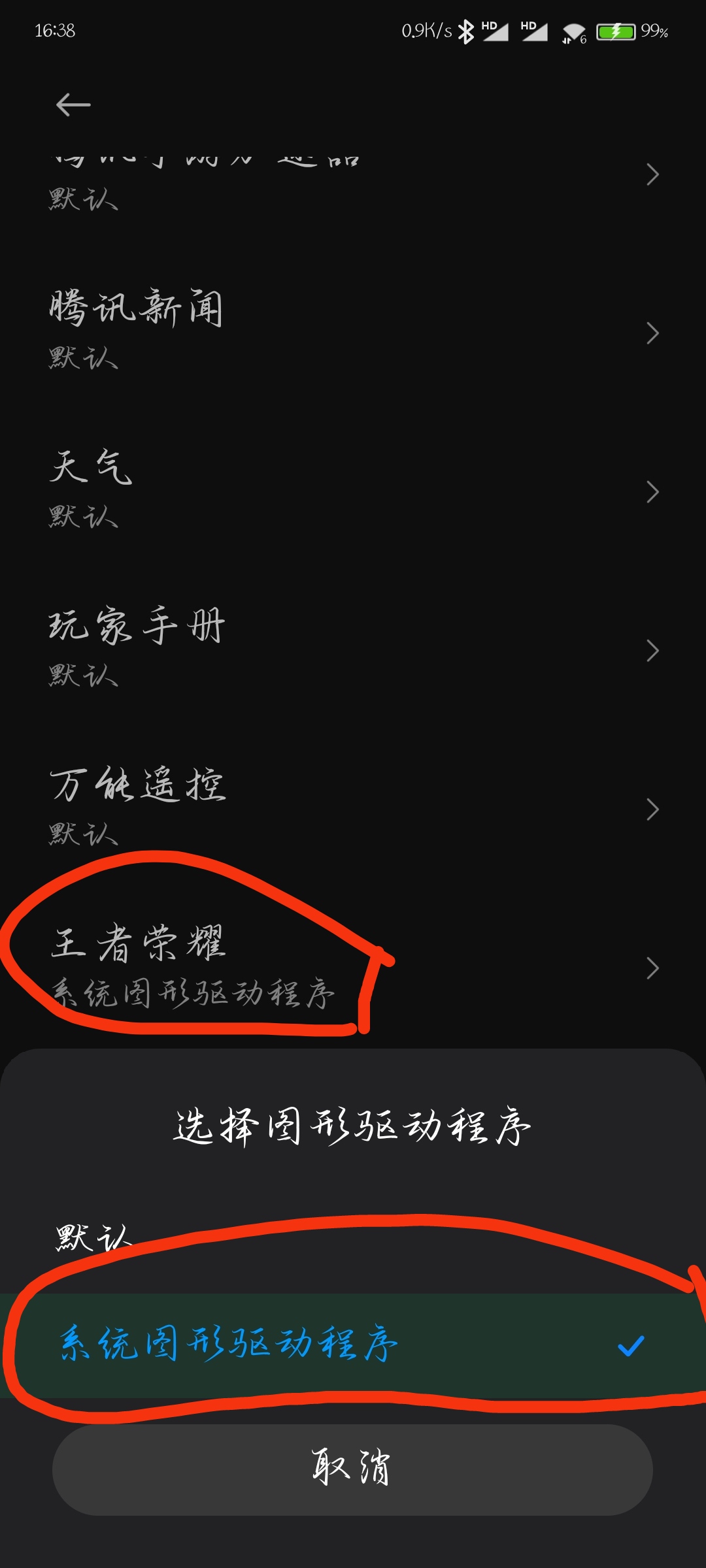Select 系统图形驱动程序 in the dialog
Screen dimensions: 706x1568
point(353,1346)
